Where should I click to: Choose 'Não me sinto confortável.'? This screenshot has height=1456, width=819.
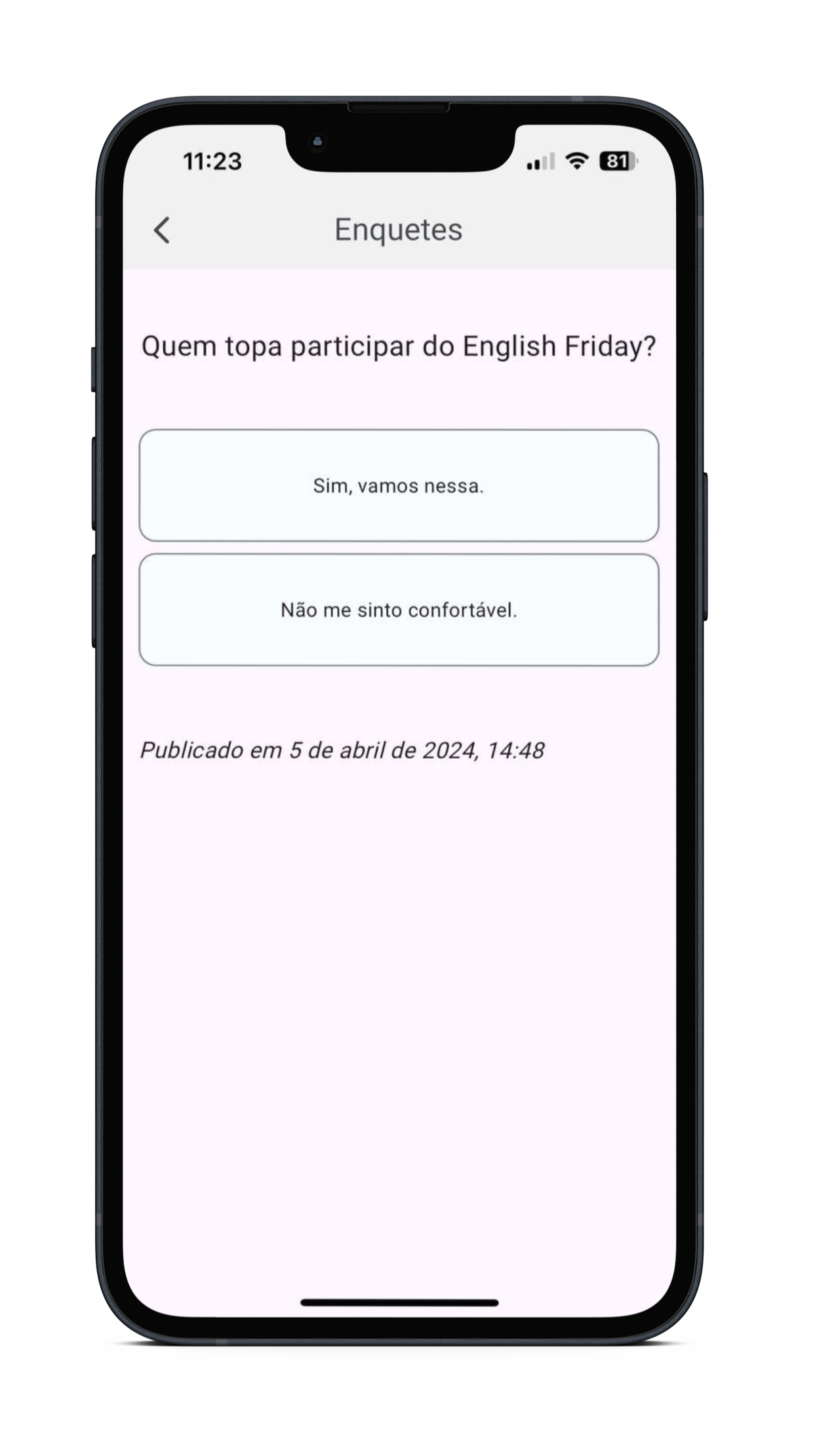(x=399, y=610)
